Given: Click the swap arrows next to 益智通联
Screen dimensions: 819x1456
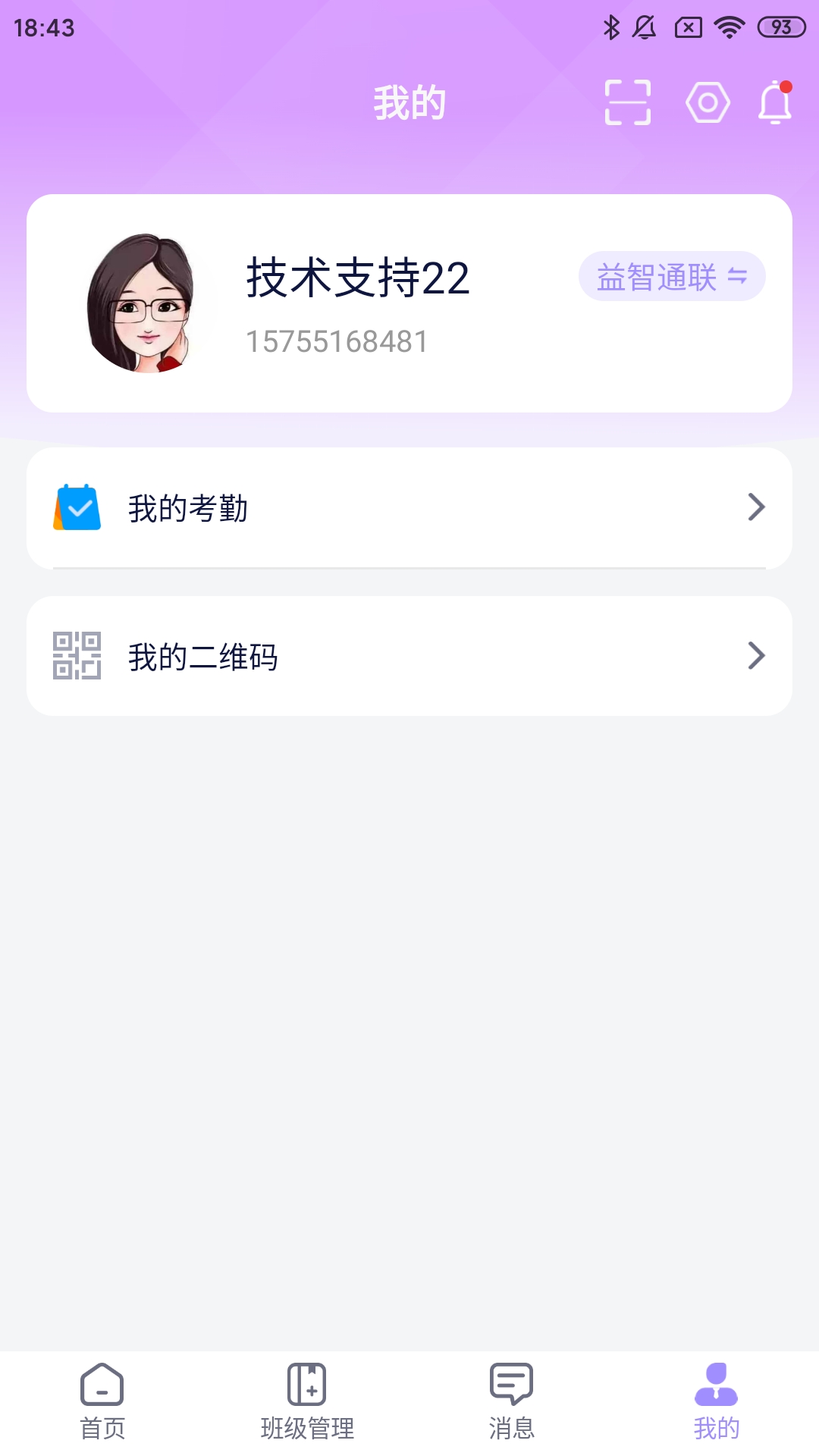Looking at the screenshot, I should click(737, 278).
